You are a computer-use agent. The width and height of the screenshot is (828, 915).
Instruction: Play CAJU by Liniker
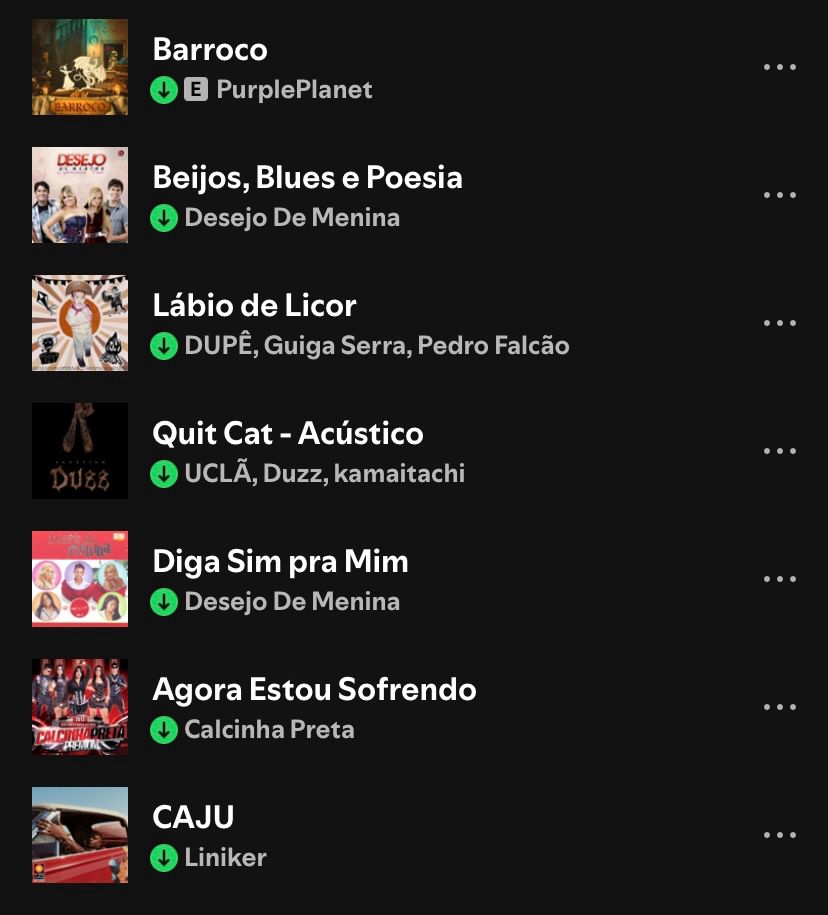point(193,817)
